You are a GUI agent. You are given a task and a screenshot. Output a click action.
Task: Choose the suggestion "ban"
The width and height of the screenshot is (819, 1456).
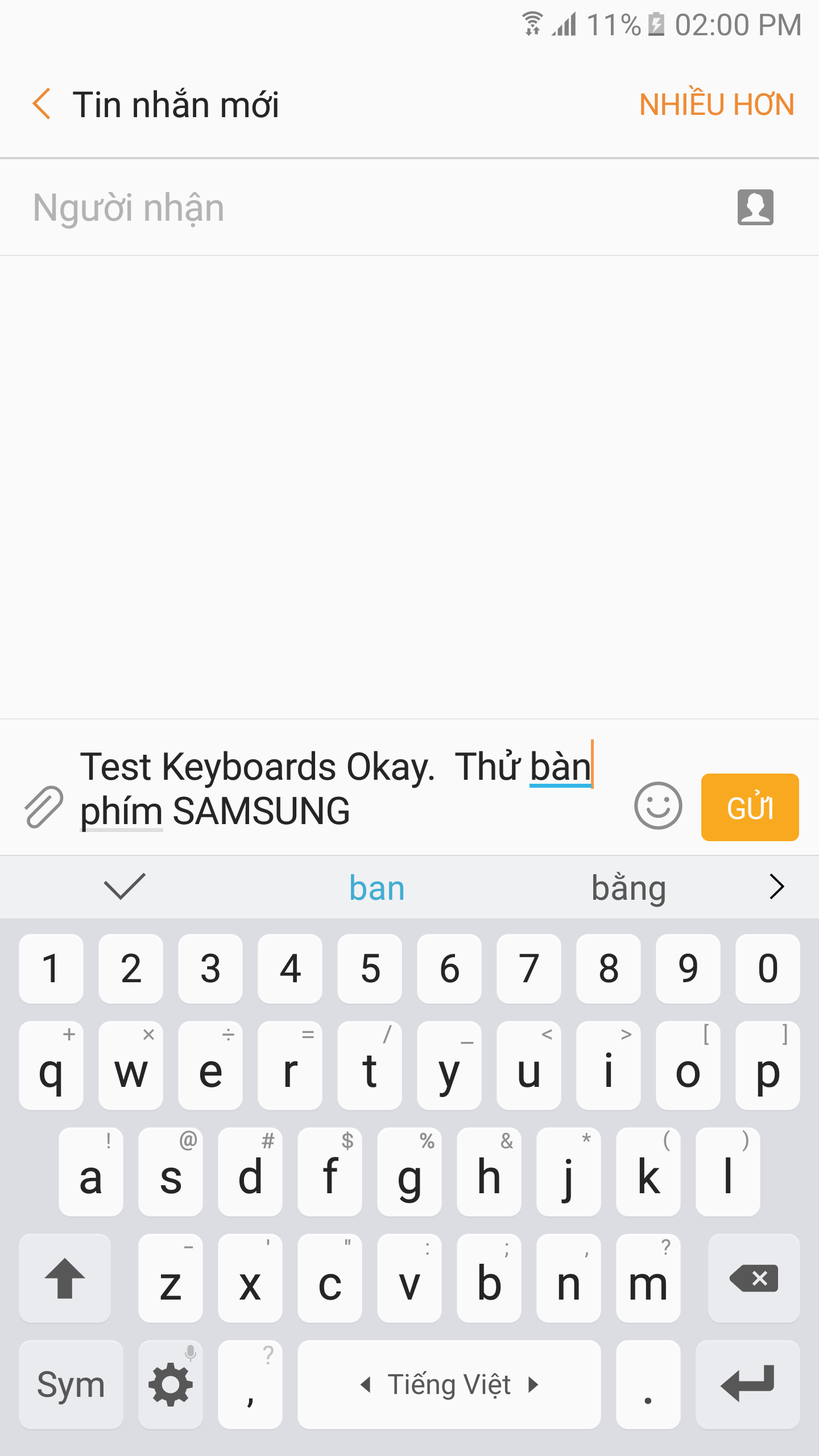377,888
